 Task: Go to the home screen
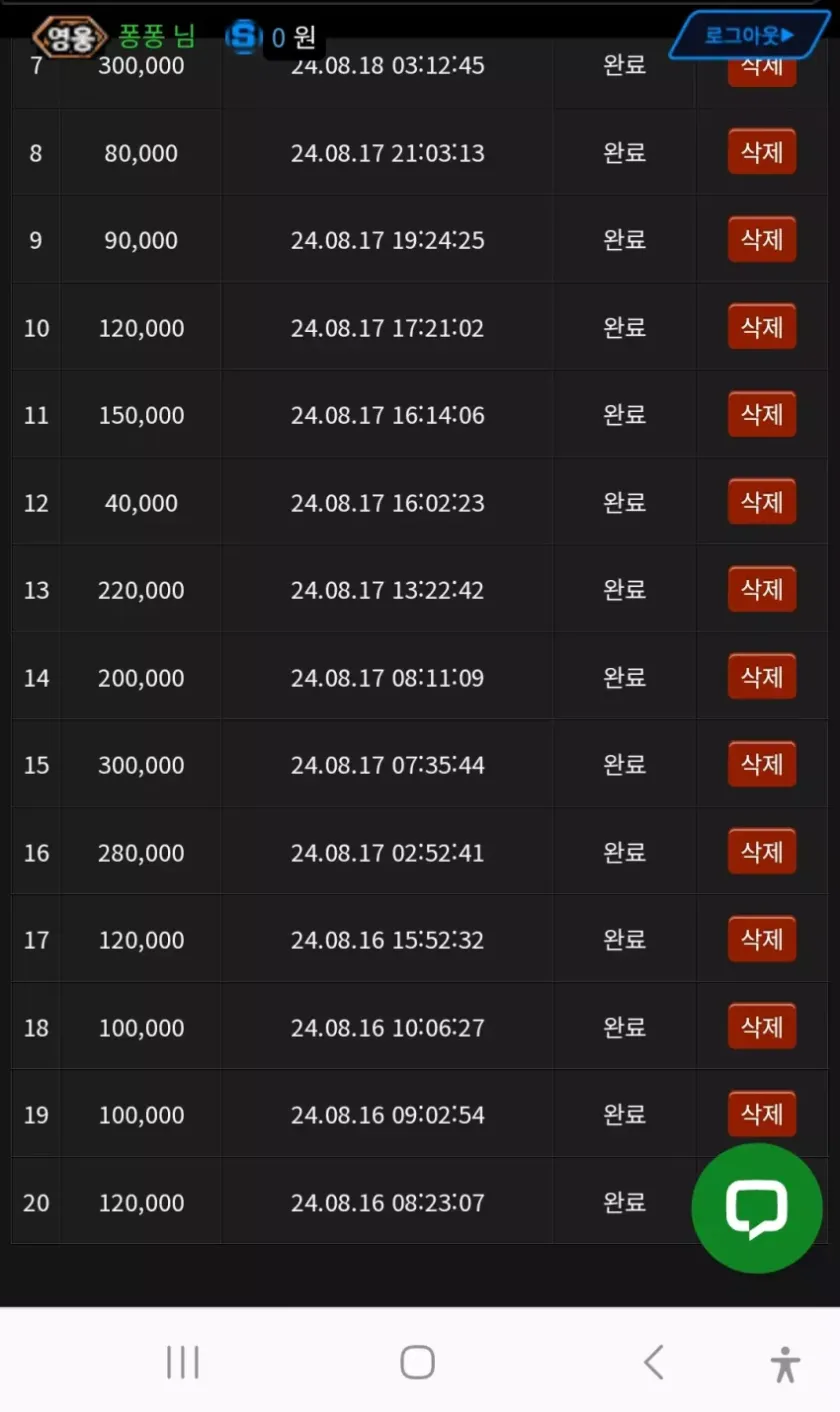pos(417,1362)
